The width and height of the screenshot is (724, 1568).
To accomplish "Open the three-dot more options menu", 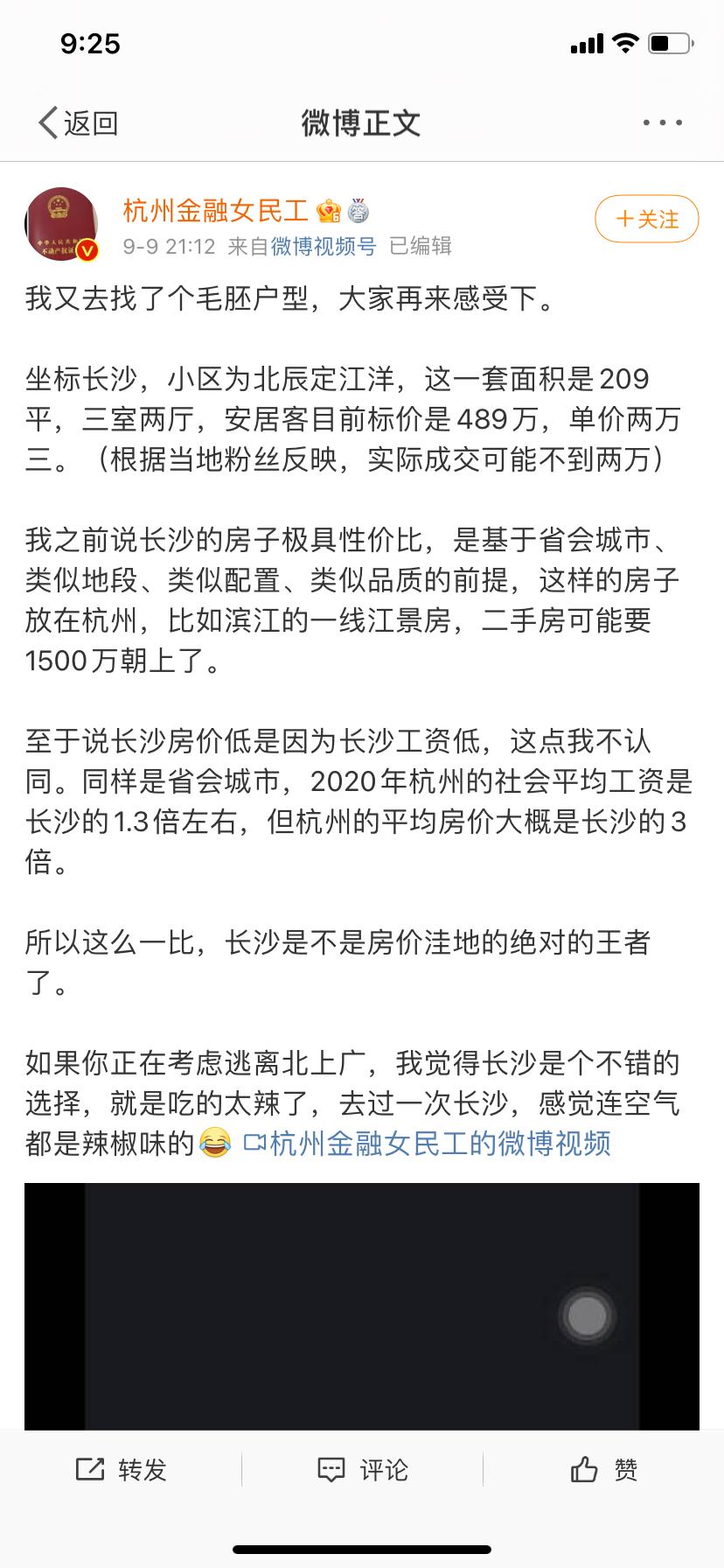I will 660,122.
